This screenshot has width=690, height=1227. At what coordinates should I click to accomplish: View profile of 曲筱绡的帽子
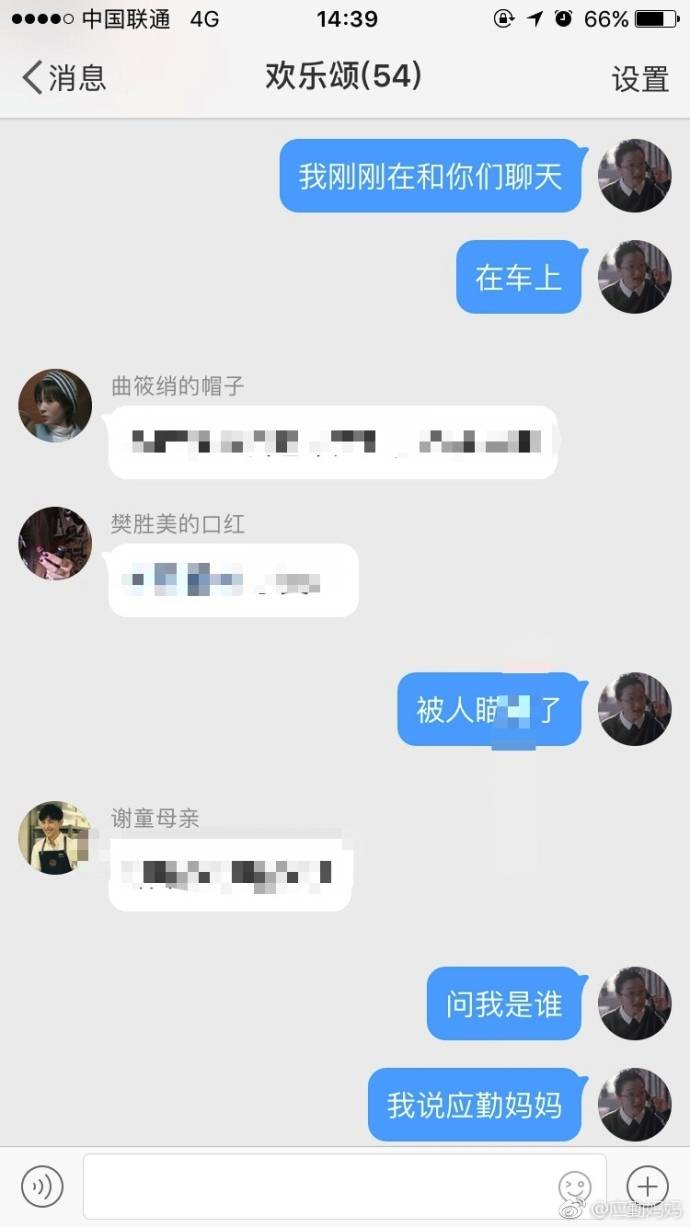(55, 405)
